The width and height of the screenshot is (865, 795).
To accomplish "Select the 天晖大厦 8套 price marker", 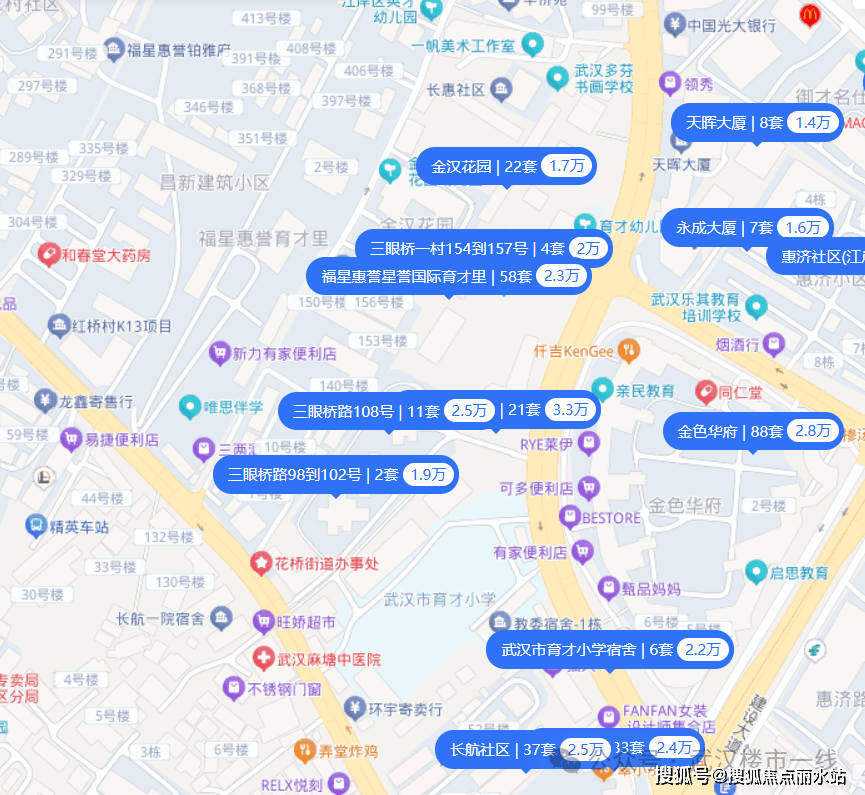I will click(756, 123).
